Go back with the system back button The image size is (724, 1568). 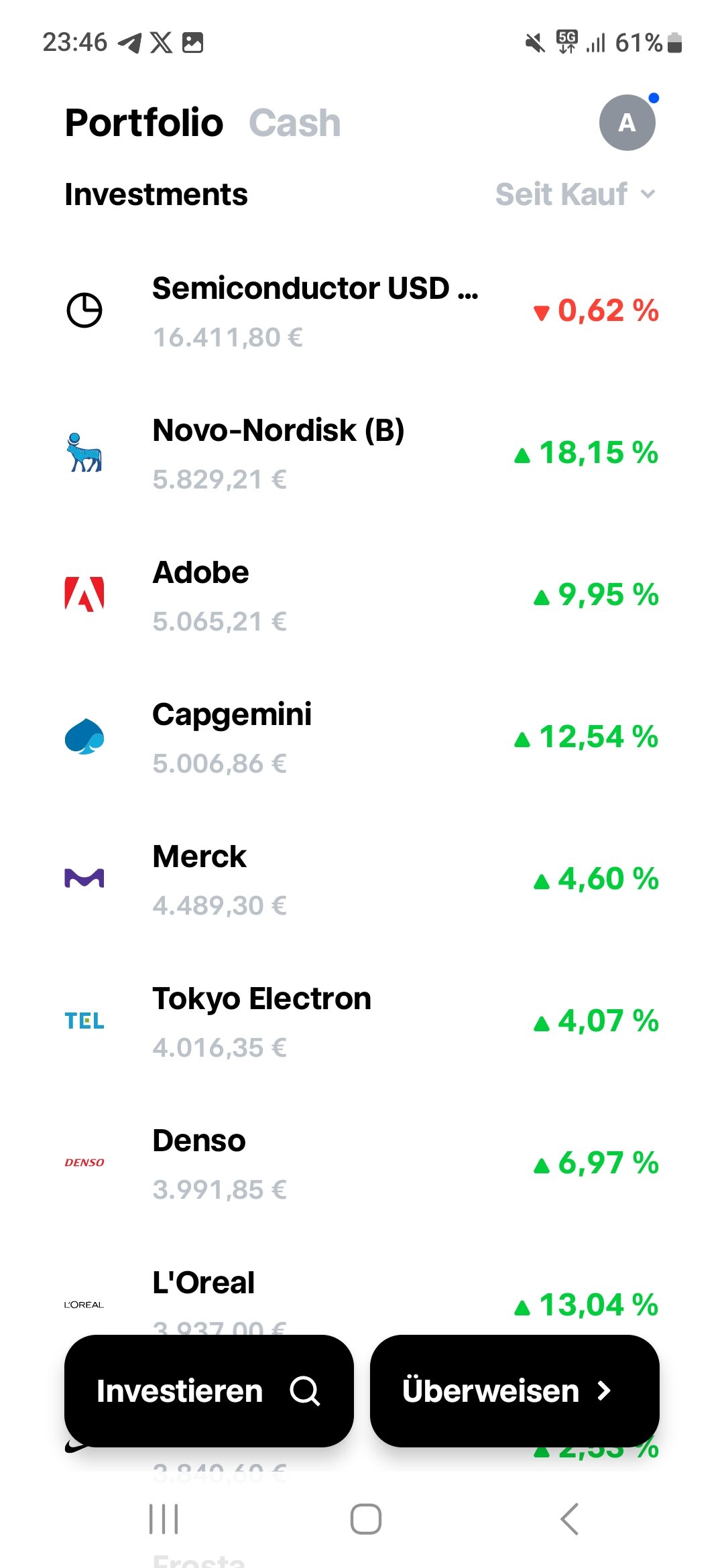pyautogui.click(x=569, y=1519)
